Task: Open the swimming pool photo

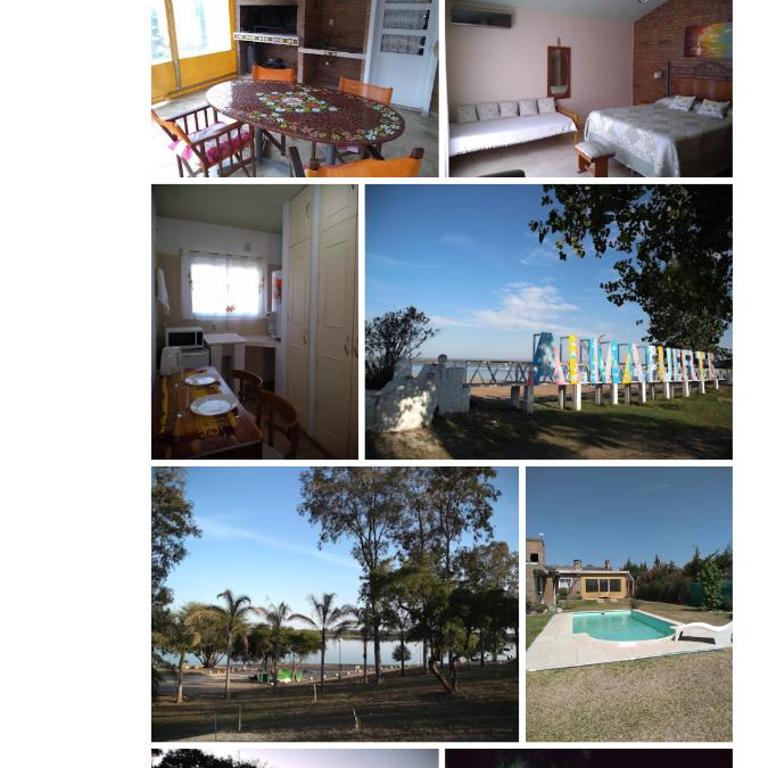Action: tap(629, 604)
